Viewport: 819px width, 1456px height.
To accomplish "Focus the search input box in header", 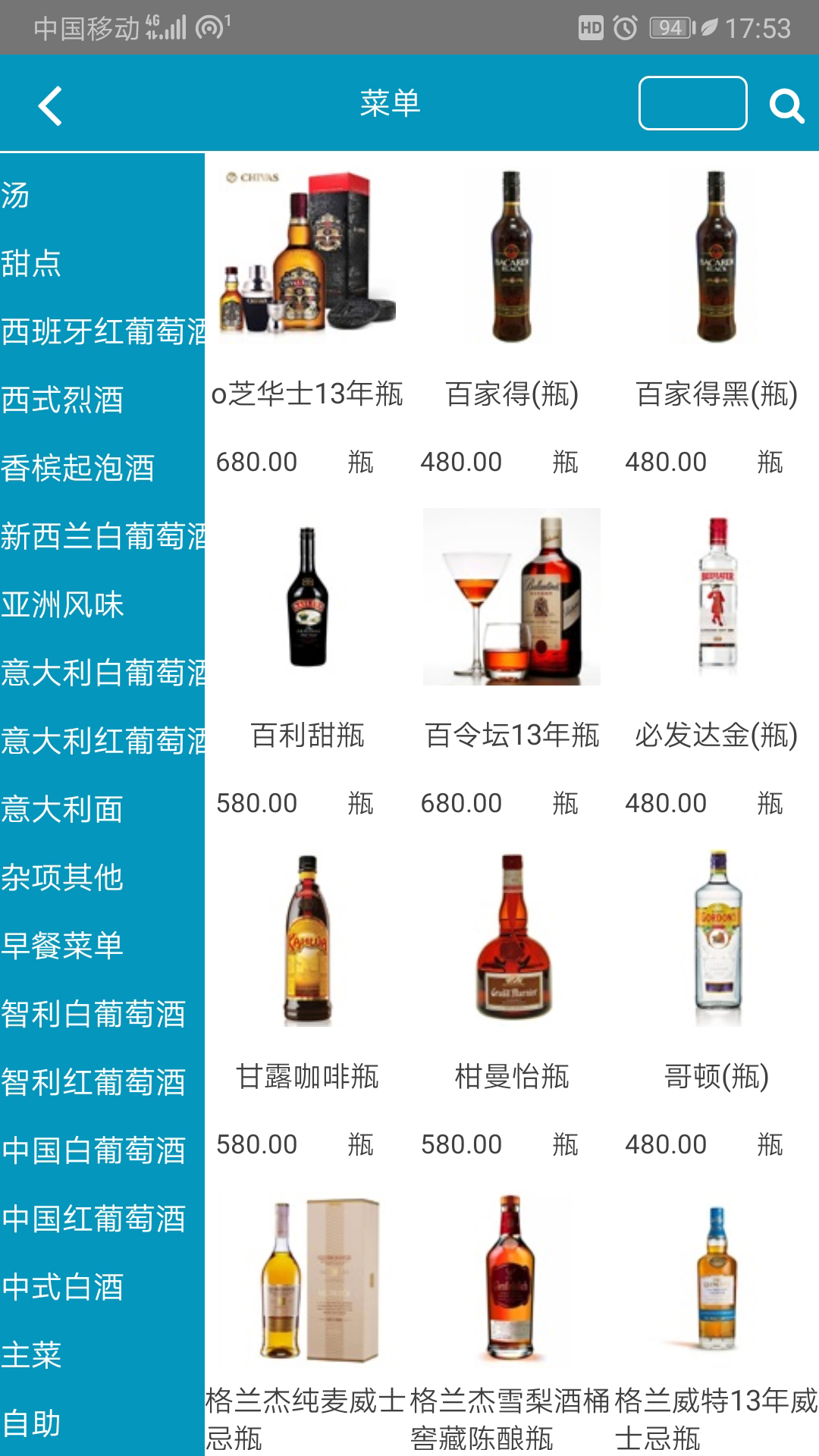I will (x=692, y=103).
